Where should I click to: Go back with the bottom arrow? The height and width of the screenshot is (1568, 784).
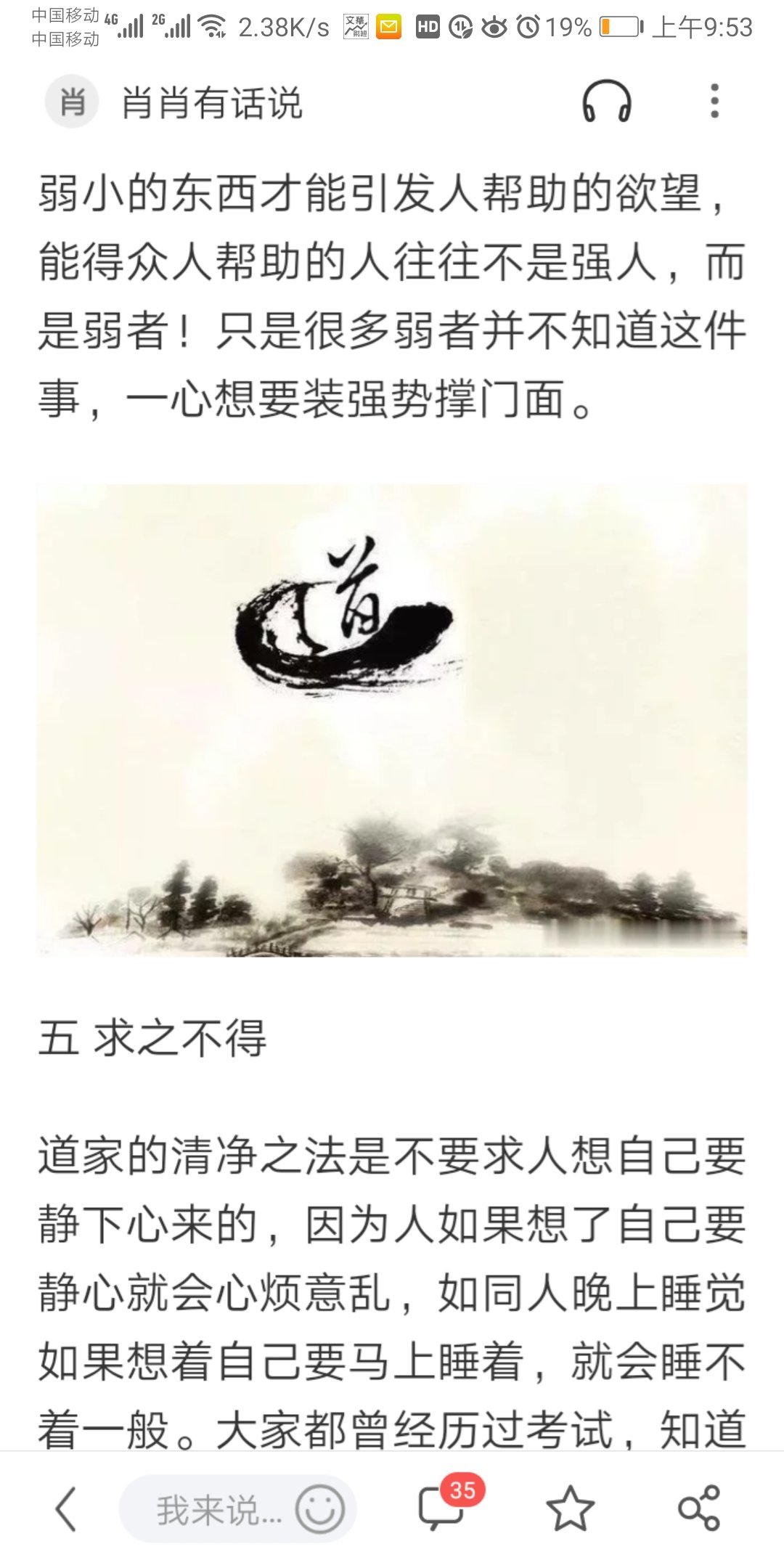click(x=67, y=1509)
